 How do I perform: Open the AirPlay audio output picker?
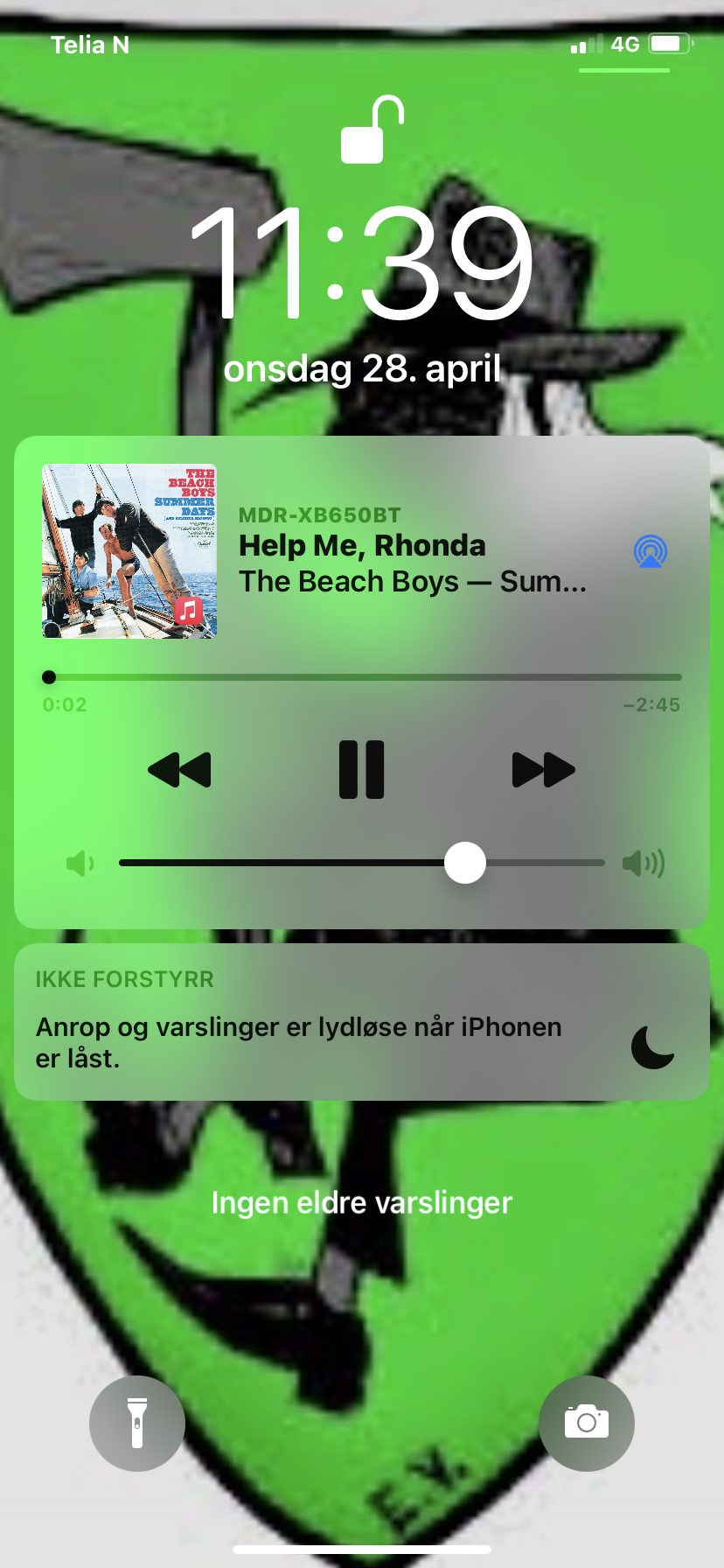[x=651, y=551]
